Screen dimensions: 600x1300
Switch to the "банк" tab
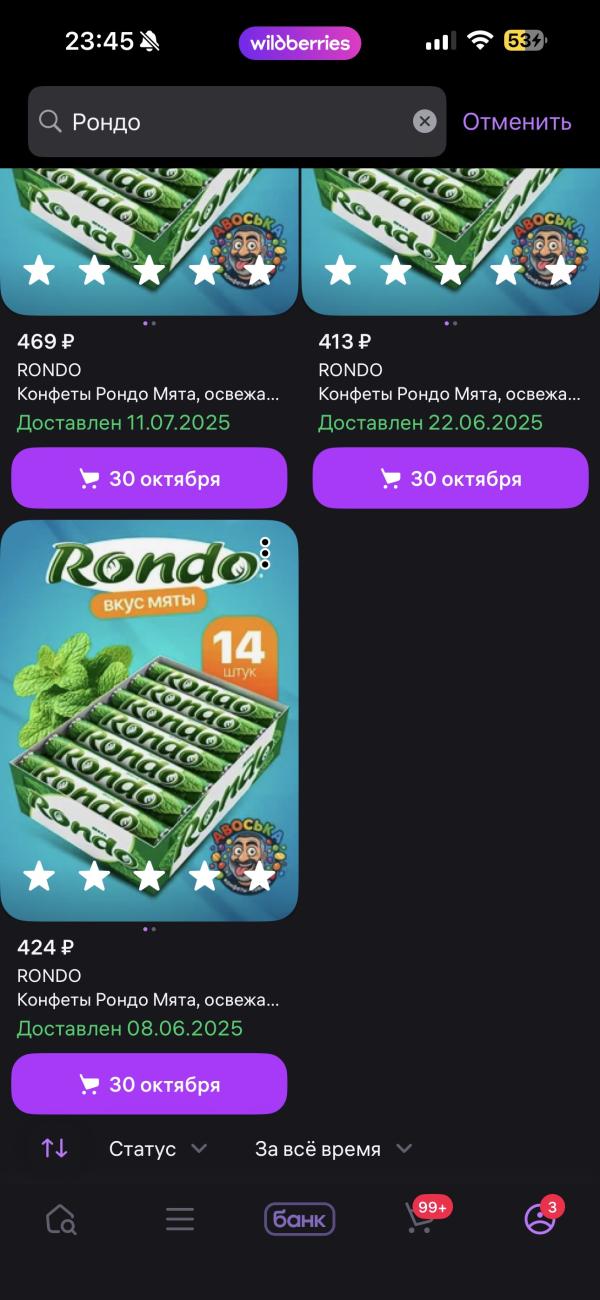click(x=299, y=1219)
